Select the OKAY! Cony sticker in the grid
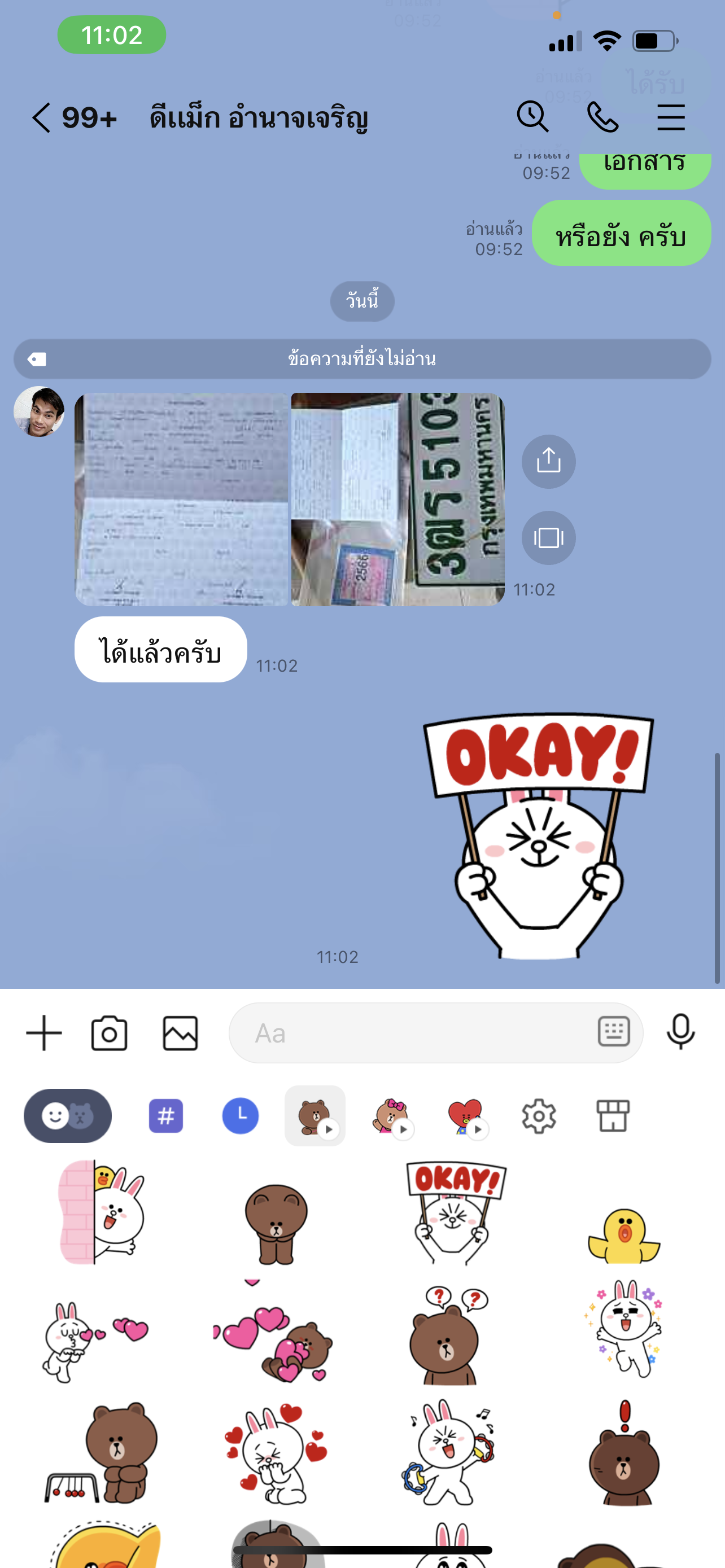The height and width of the screenshot is (1568, 725). [x=455, y=1211]
